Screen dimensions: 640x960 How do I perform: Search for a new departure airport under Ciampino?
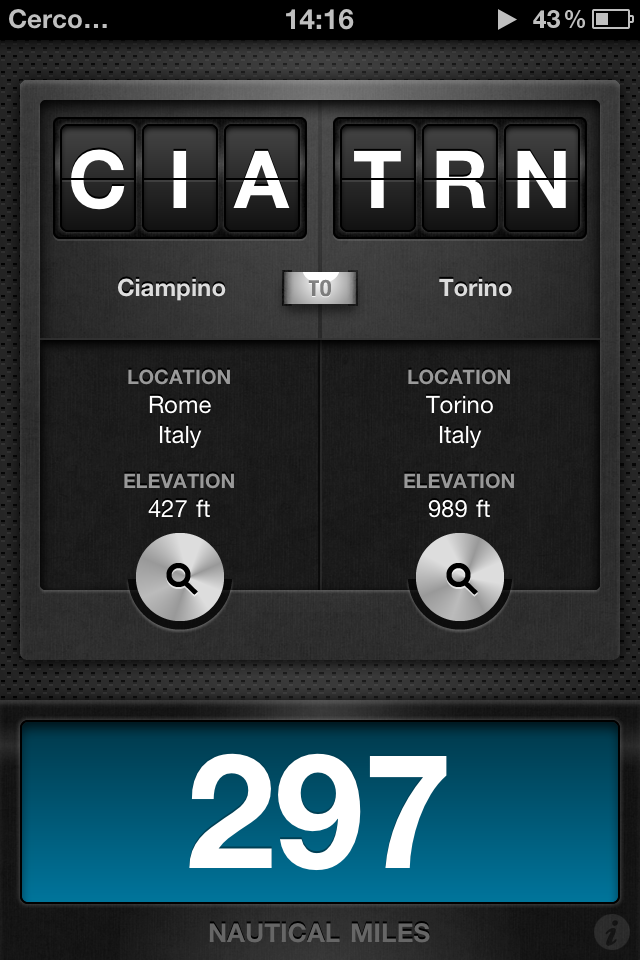click(x=180, y=578)
